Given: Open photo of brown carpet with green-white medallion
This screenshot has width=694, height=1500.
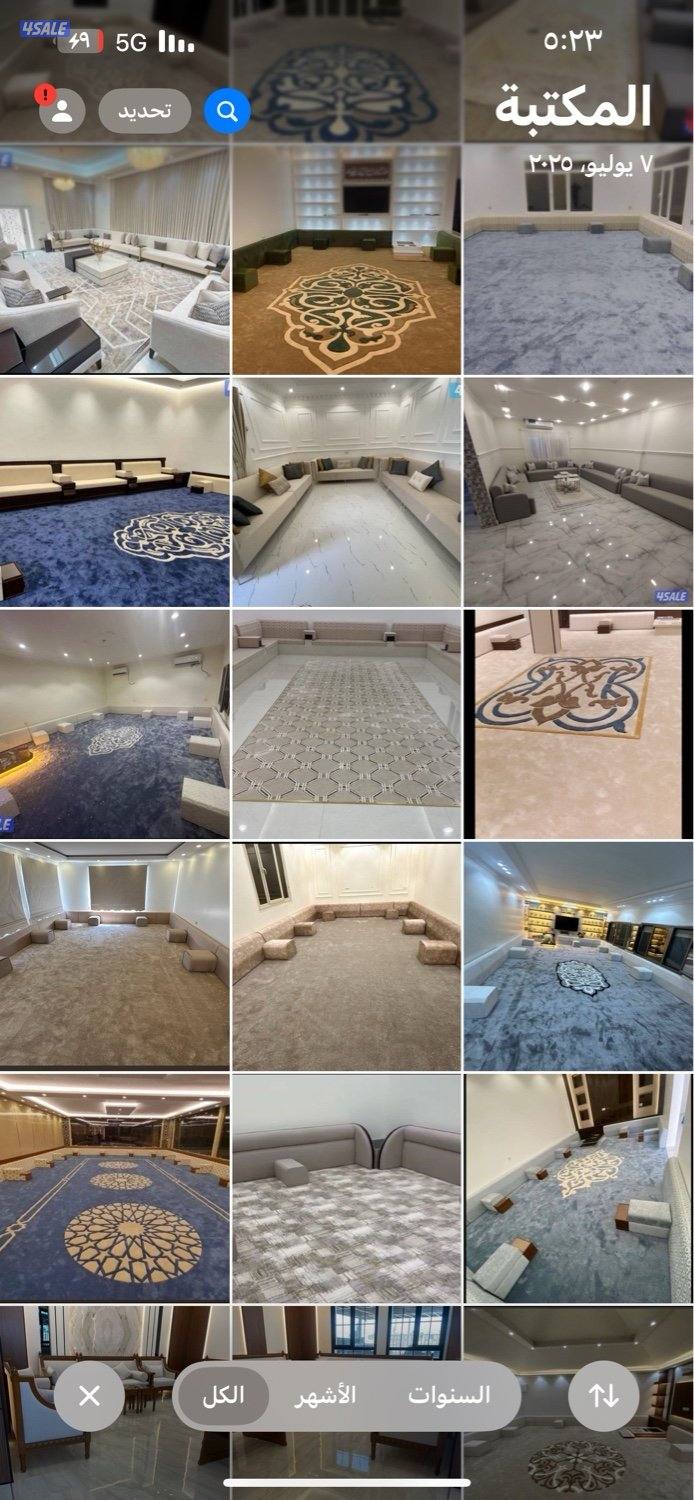Looking at the screenshot, I should click(347, 260).
